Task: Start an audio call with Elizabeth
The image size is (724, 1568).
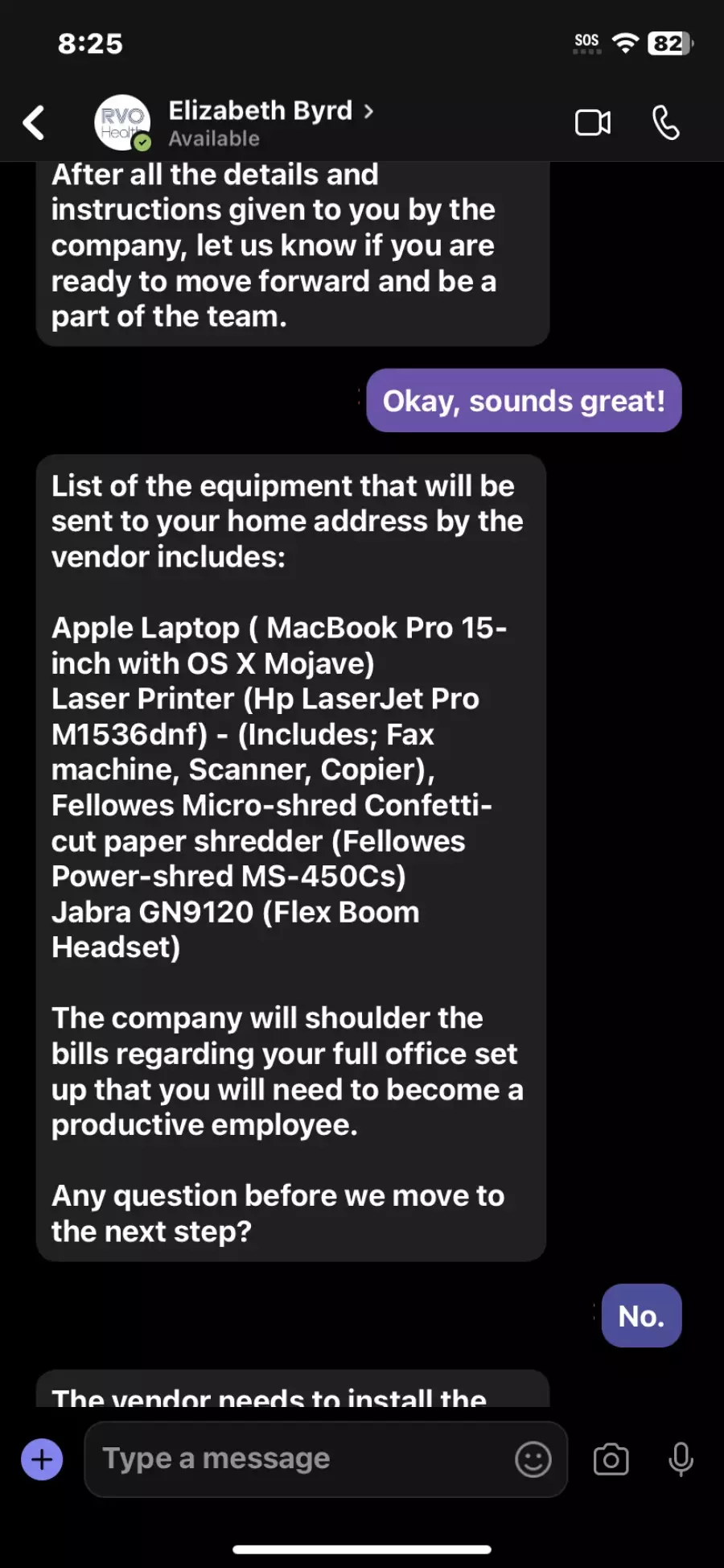Action: [666, 123]
